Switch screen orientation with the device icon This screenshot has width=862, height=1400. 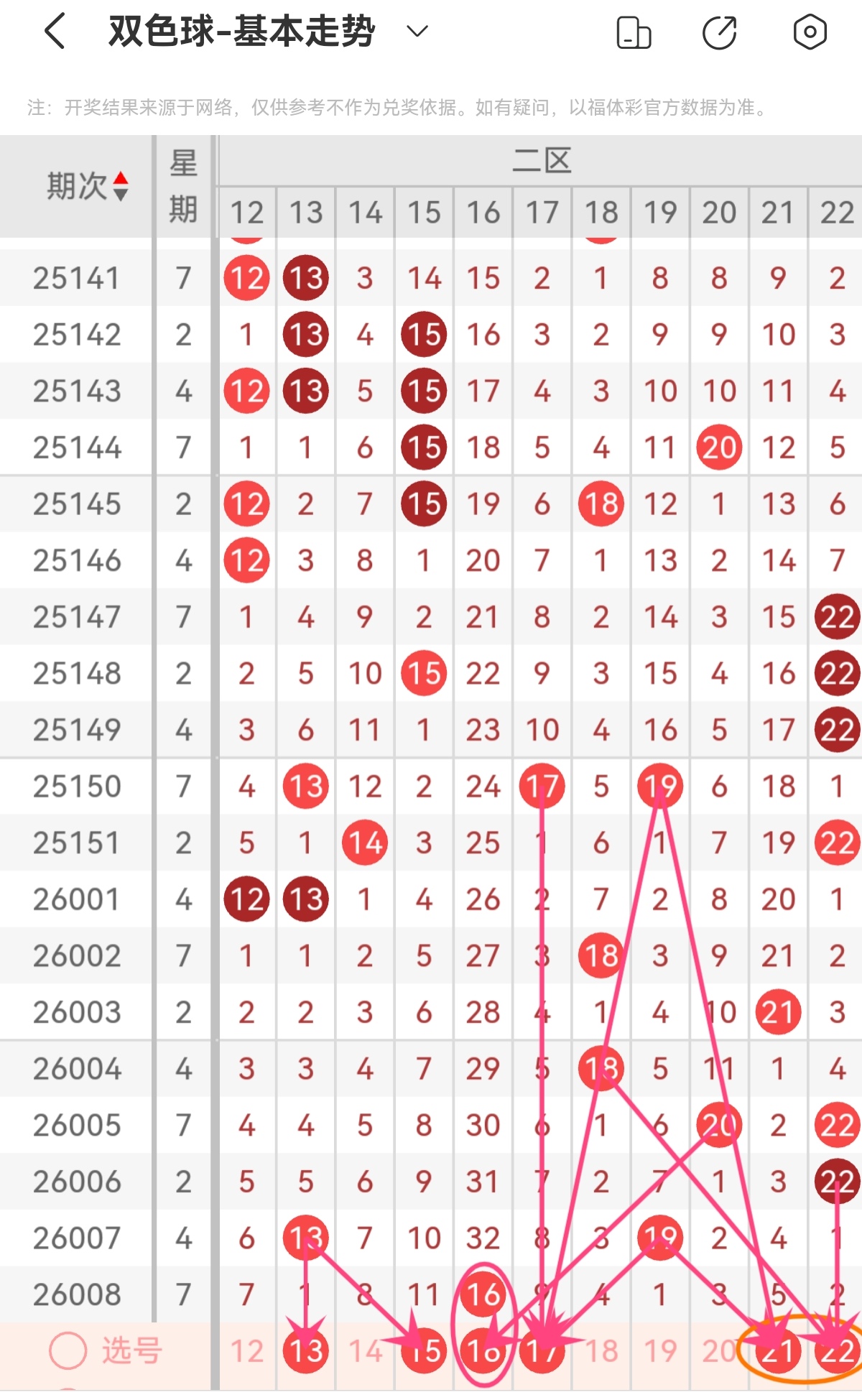click(x=634, y=32)
